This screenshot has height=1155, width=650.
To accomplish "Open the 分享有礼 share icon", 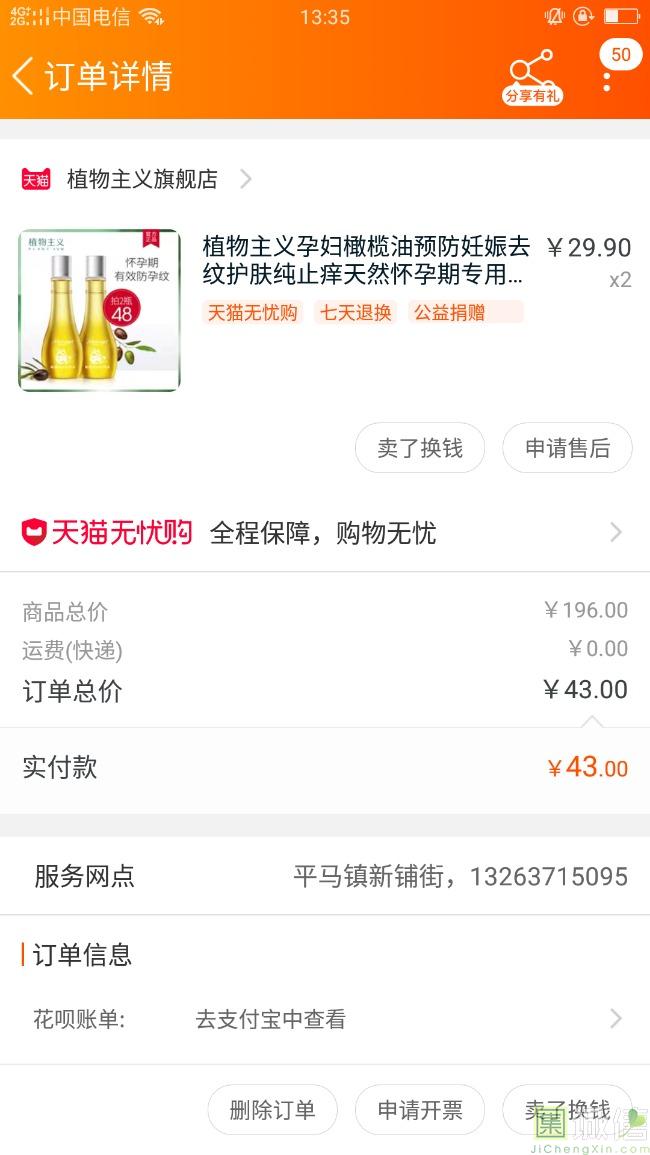I will [x=531, y=76].
